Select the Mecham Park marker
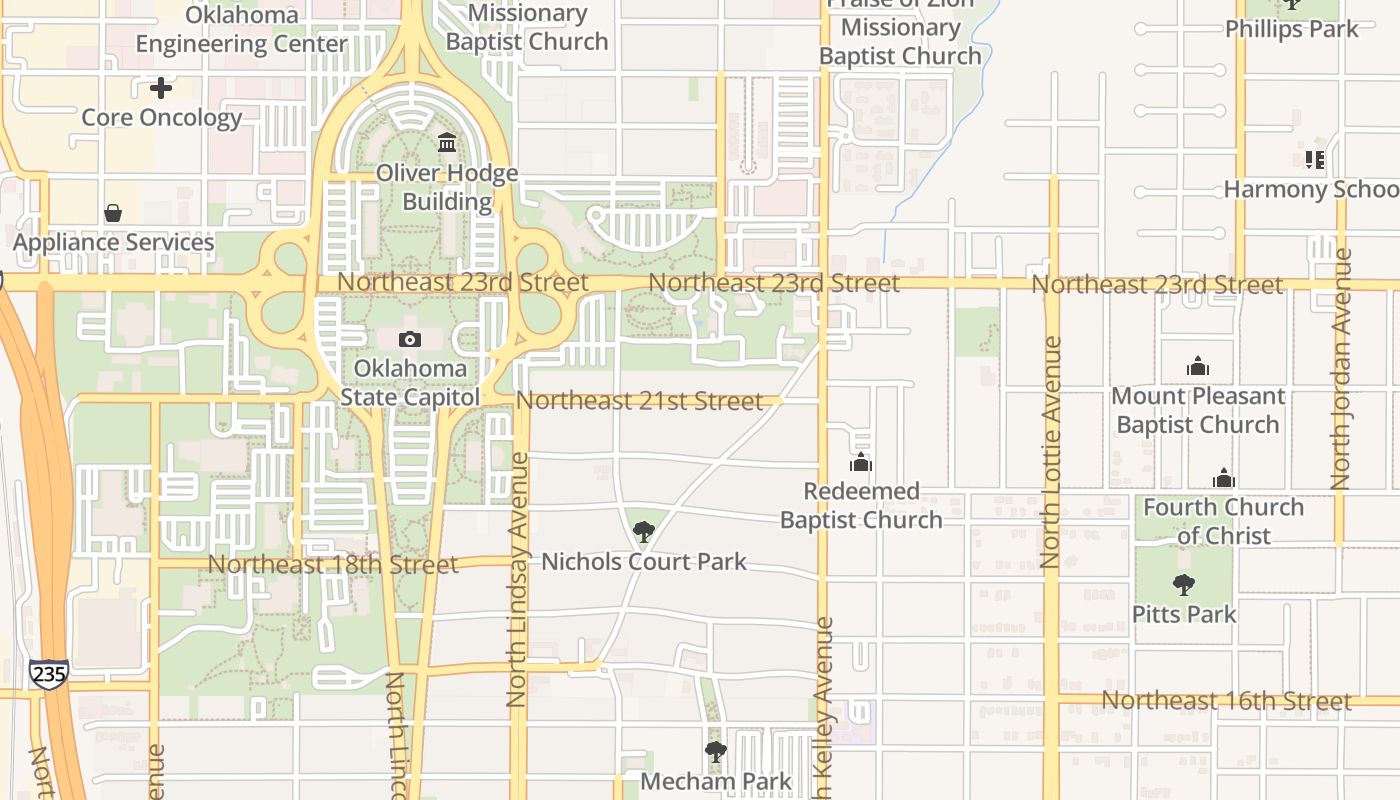The height and width of the screenshot is (800, 1400). (x=715, y=752)
